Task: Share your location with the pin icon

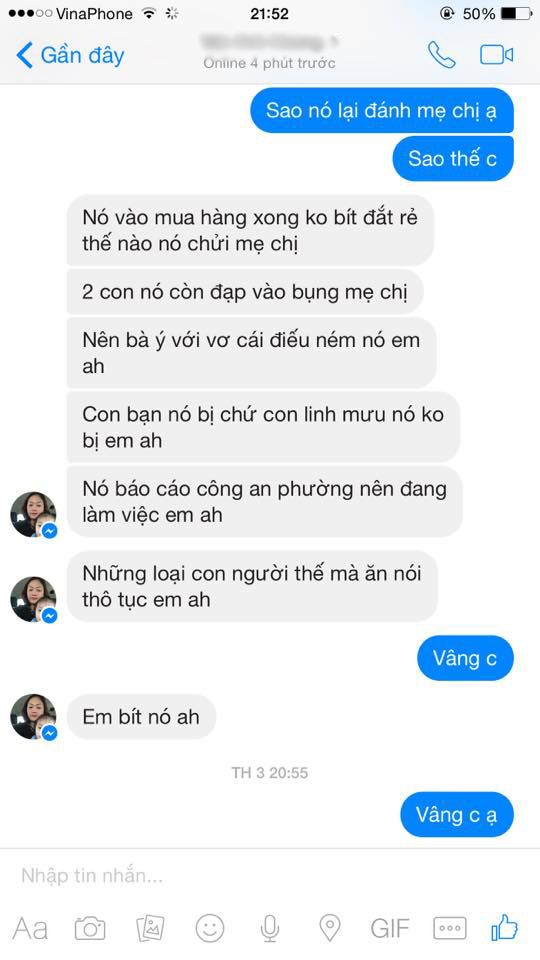Action: click(330, 928)
